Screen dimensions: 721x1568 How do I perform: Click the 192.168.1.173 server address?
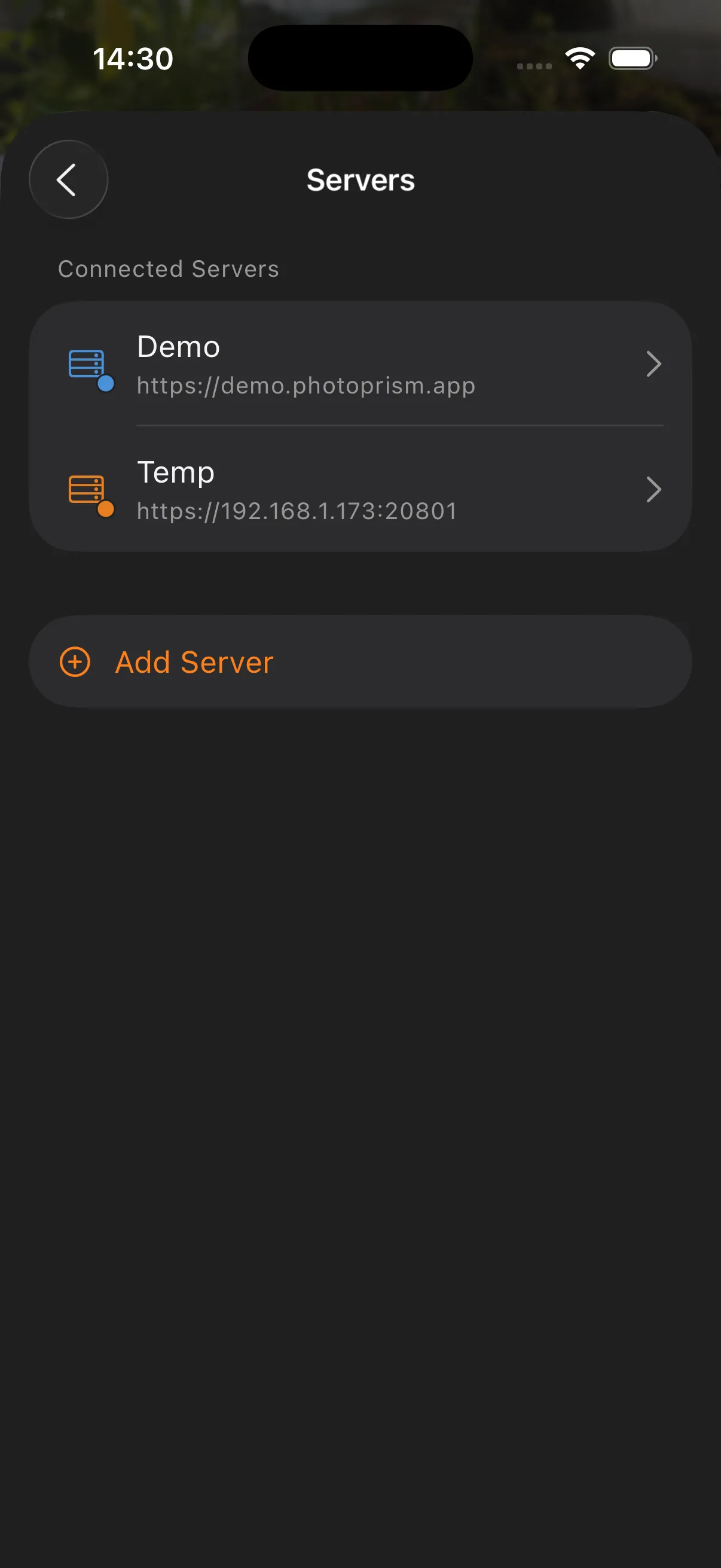297,511
